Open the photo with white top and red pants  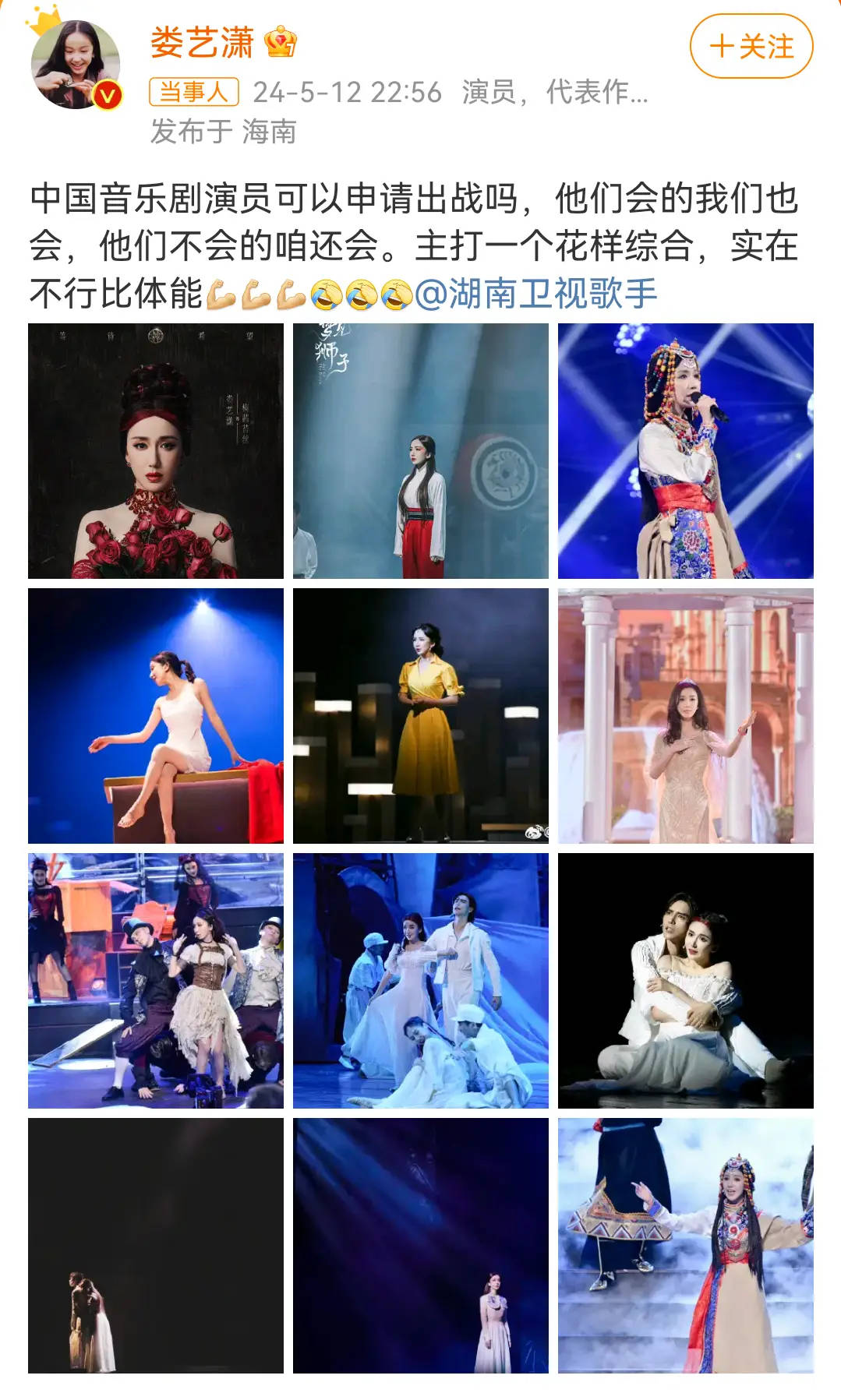421,451
